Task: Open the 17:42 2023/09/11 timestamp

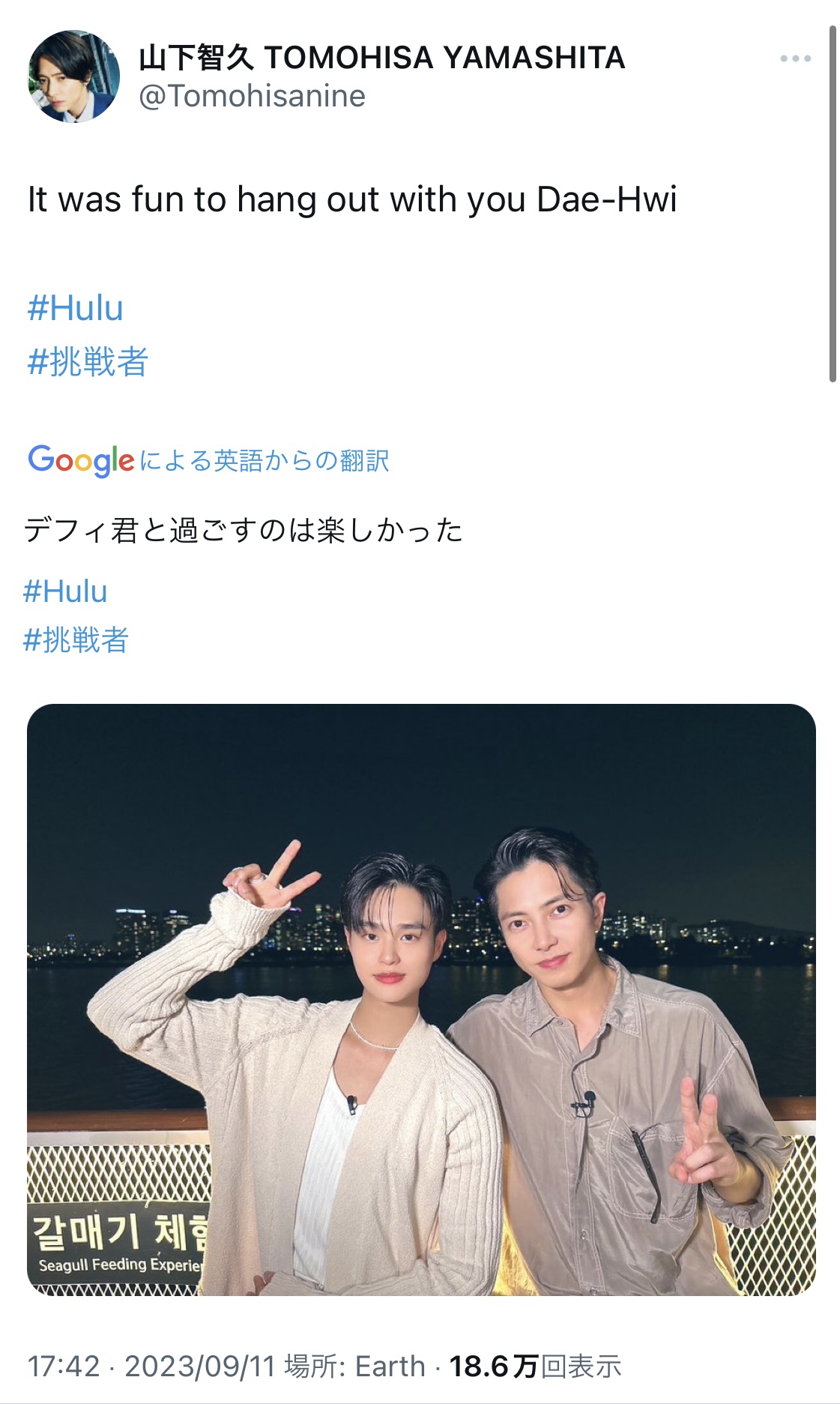Action: [152, 1366]
